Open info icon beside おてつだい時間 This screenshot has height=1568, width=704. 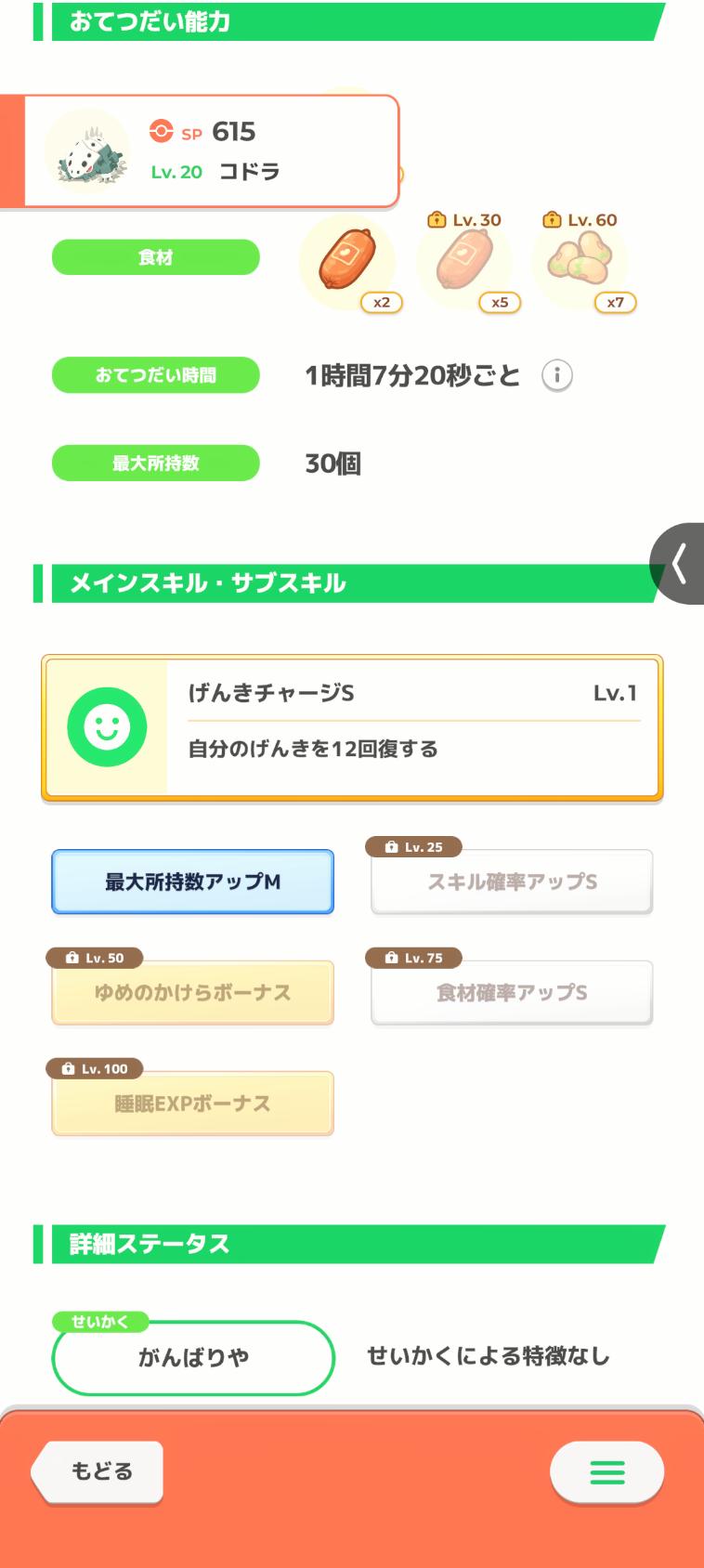point(557,375)
